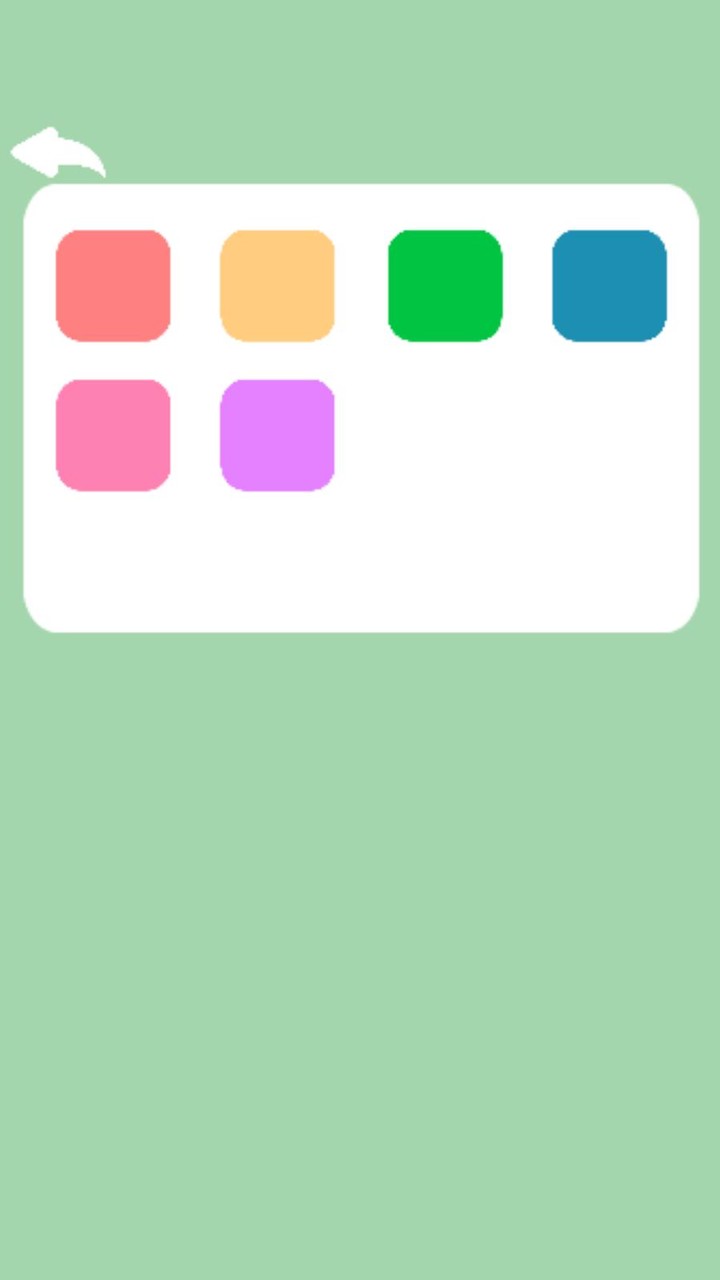Choose the light orange color swatch
This screenshot has height=1280, width=720.
[x=277, y=286]
